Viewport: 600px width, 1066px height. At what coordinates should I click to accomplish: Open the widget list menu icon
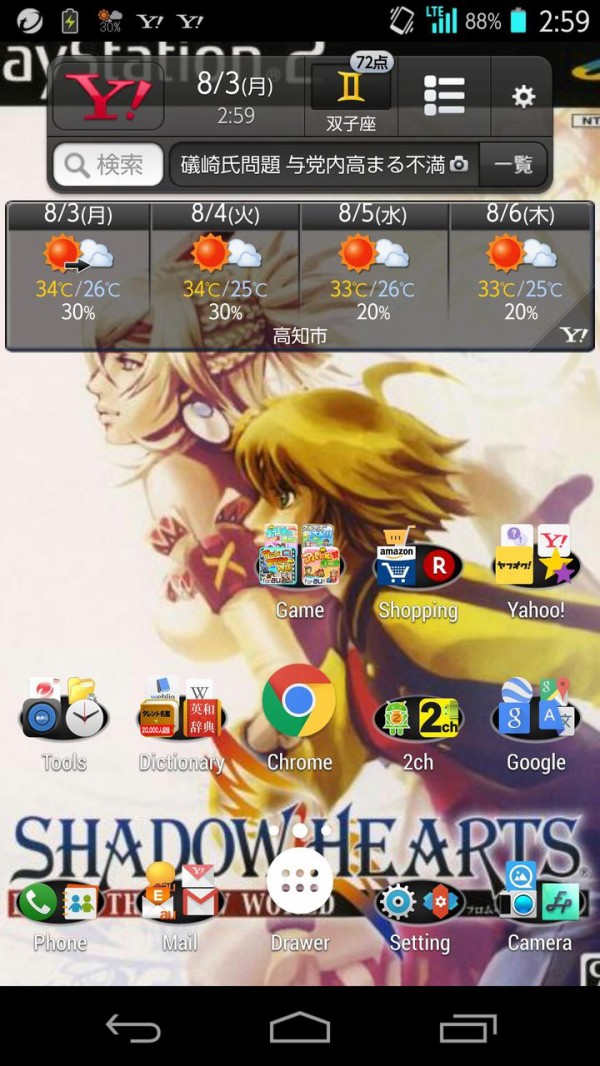444,96
